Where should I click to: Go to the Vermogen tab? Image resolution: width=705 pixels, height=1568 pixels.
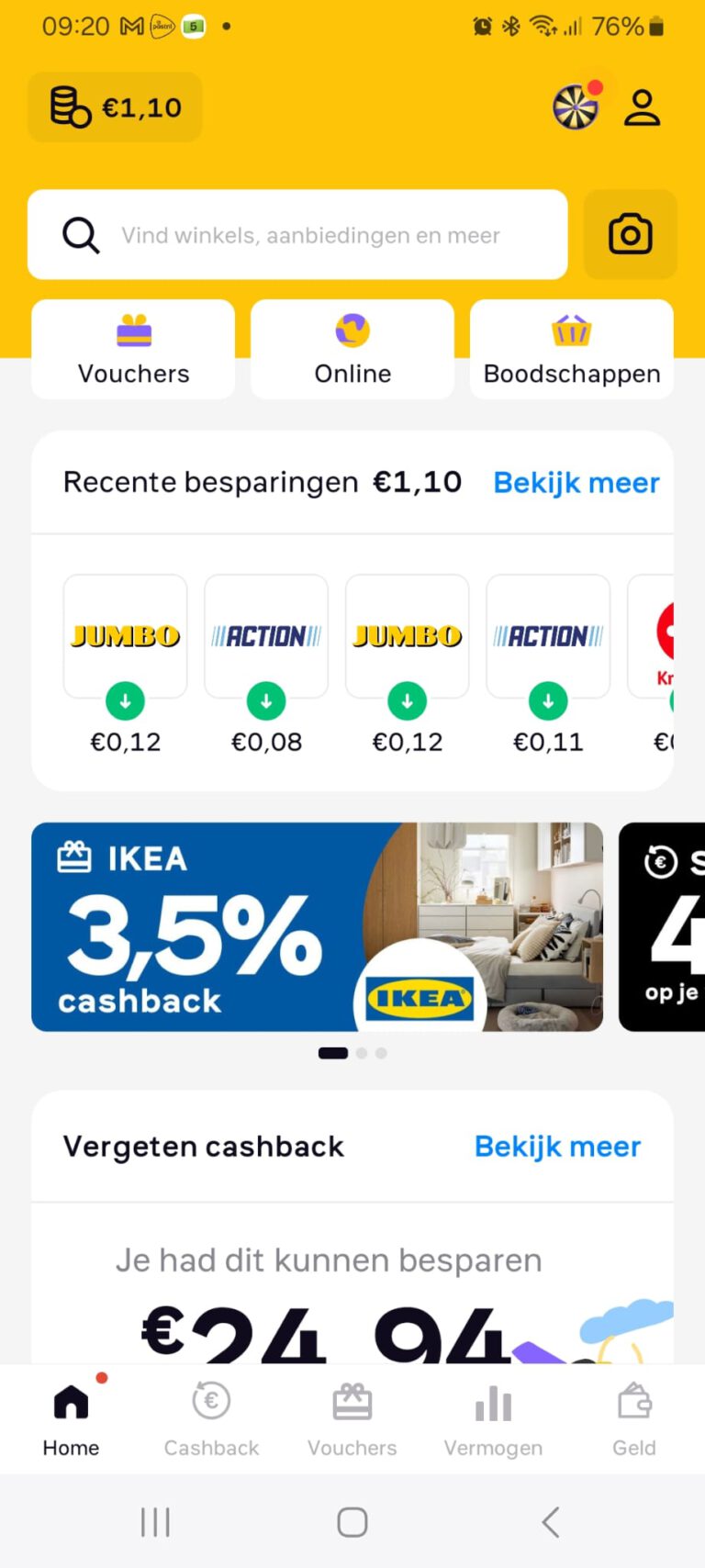pos(493,1419)
